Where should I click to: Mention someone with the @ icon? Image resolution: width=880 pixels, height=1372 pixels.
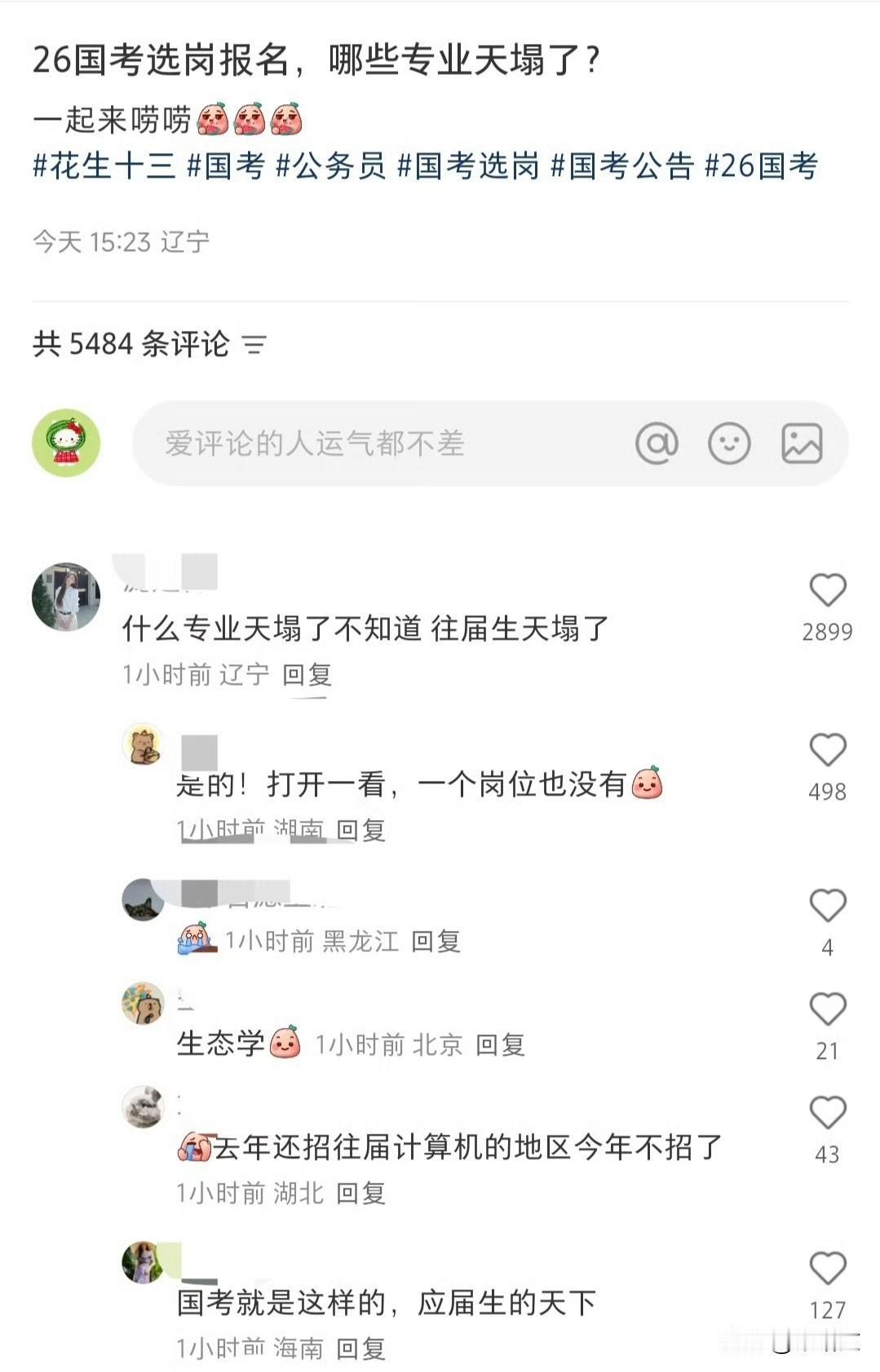(x=657, y=443)
